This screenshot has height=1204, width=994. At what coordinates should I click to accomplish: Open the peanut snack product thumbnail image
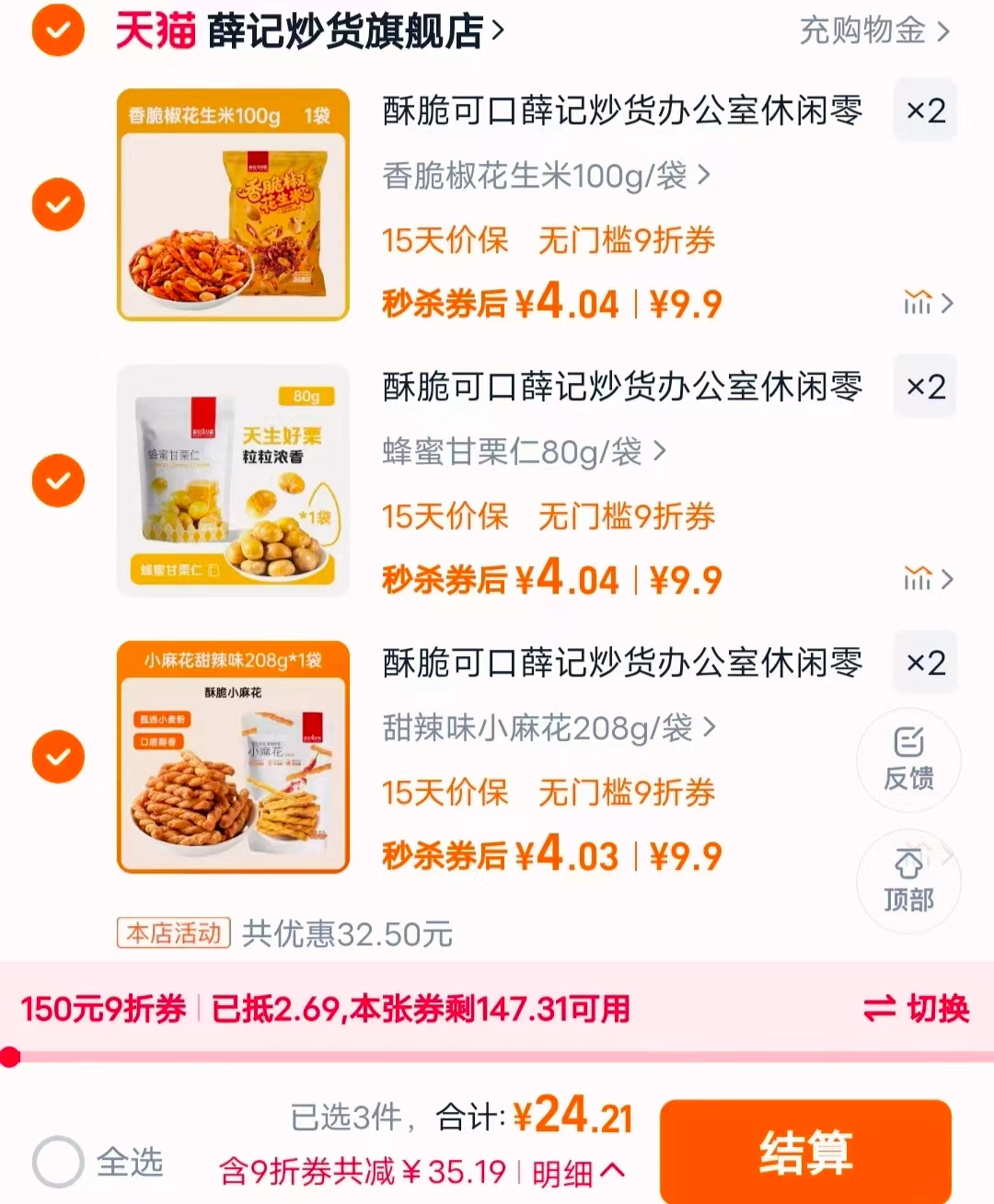click(x=233, y=204)
